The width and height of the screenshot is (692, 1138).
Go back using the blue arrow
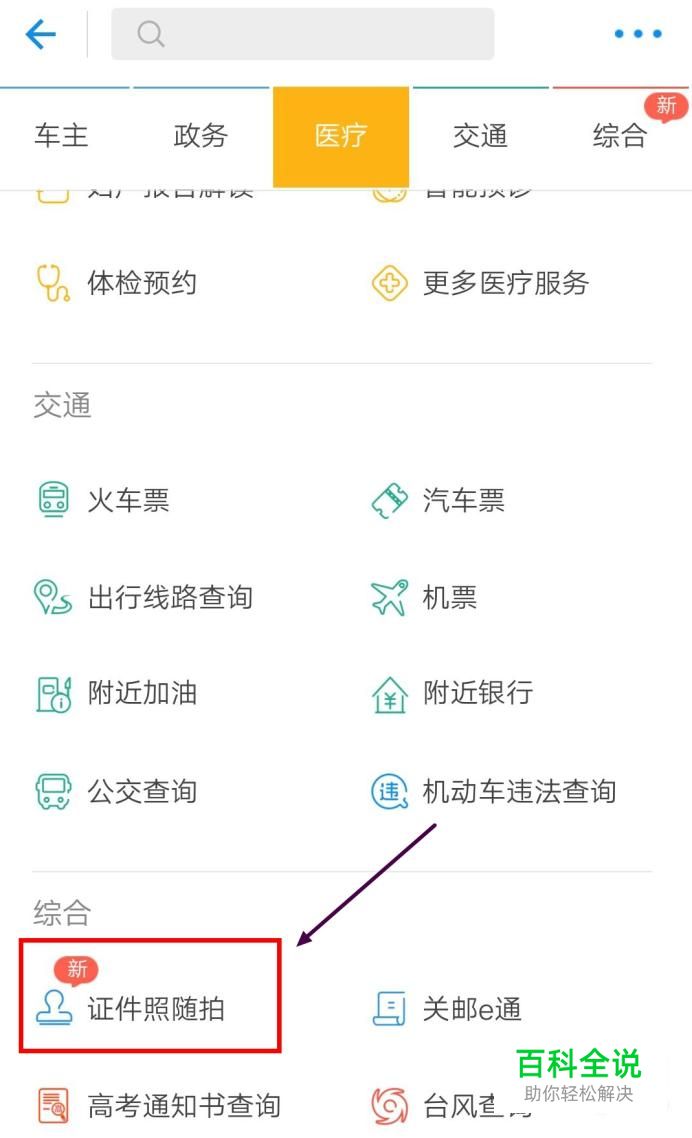click(x=41, y=35)
